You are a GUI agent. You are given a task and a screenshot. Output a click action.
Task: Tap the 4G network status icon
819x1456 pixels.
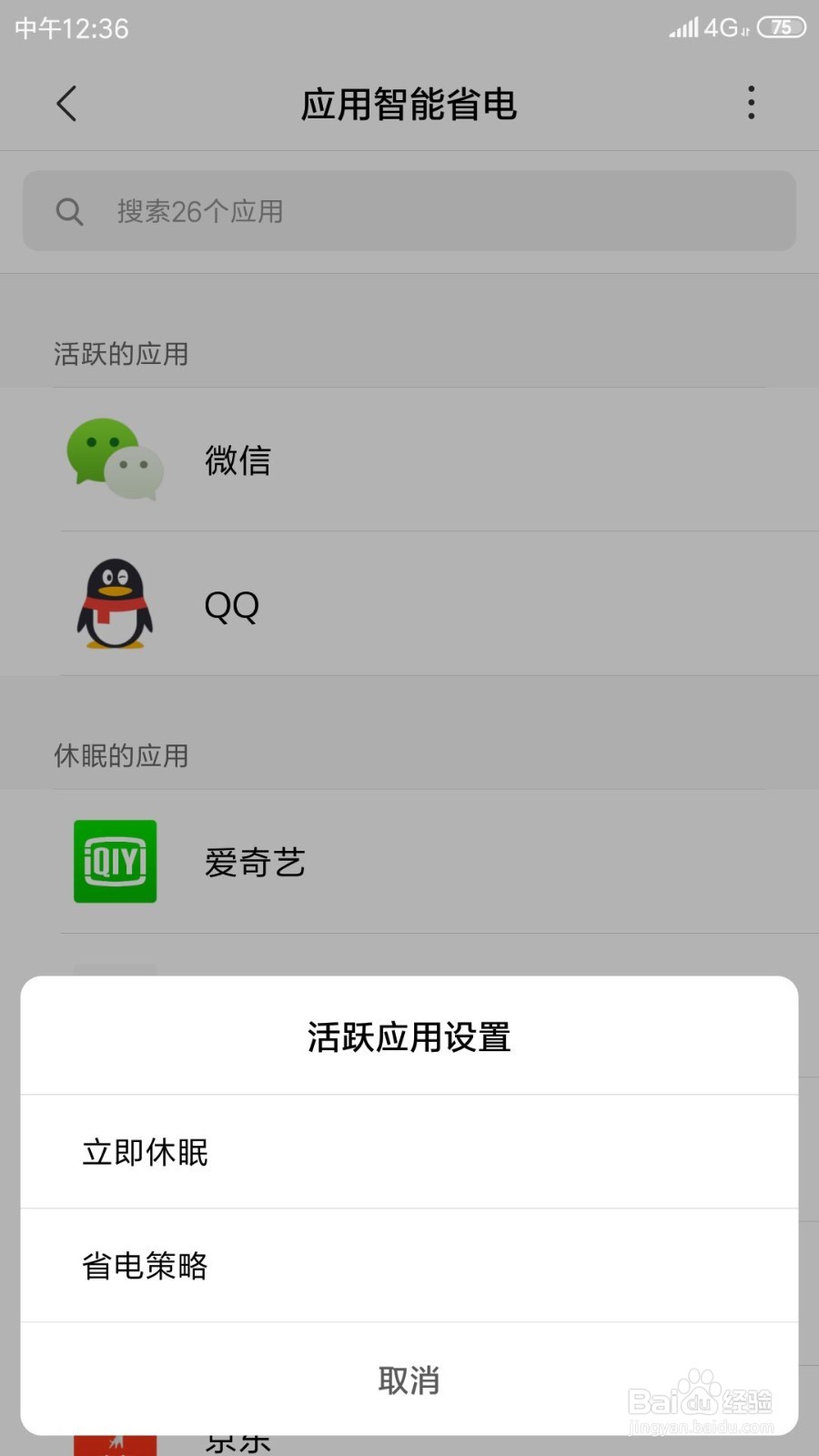(x=718, y=27)
